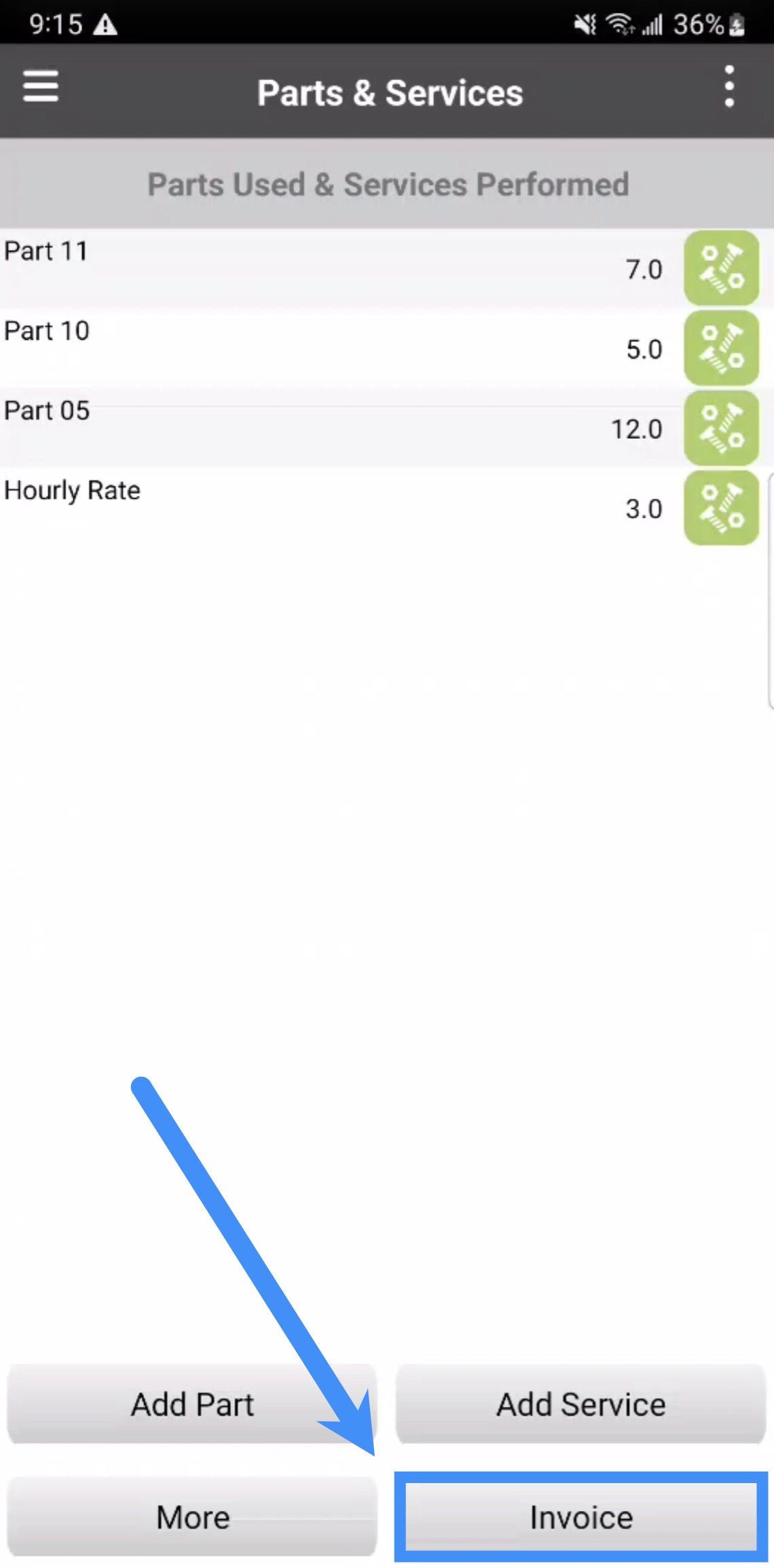
Task: Open the hamburger drawer menu
Action: (41, 86)
